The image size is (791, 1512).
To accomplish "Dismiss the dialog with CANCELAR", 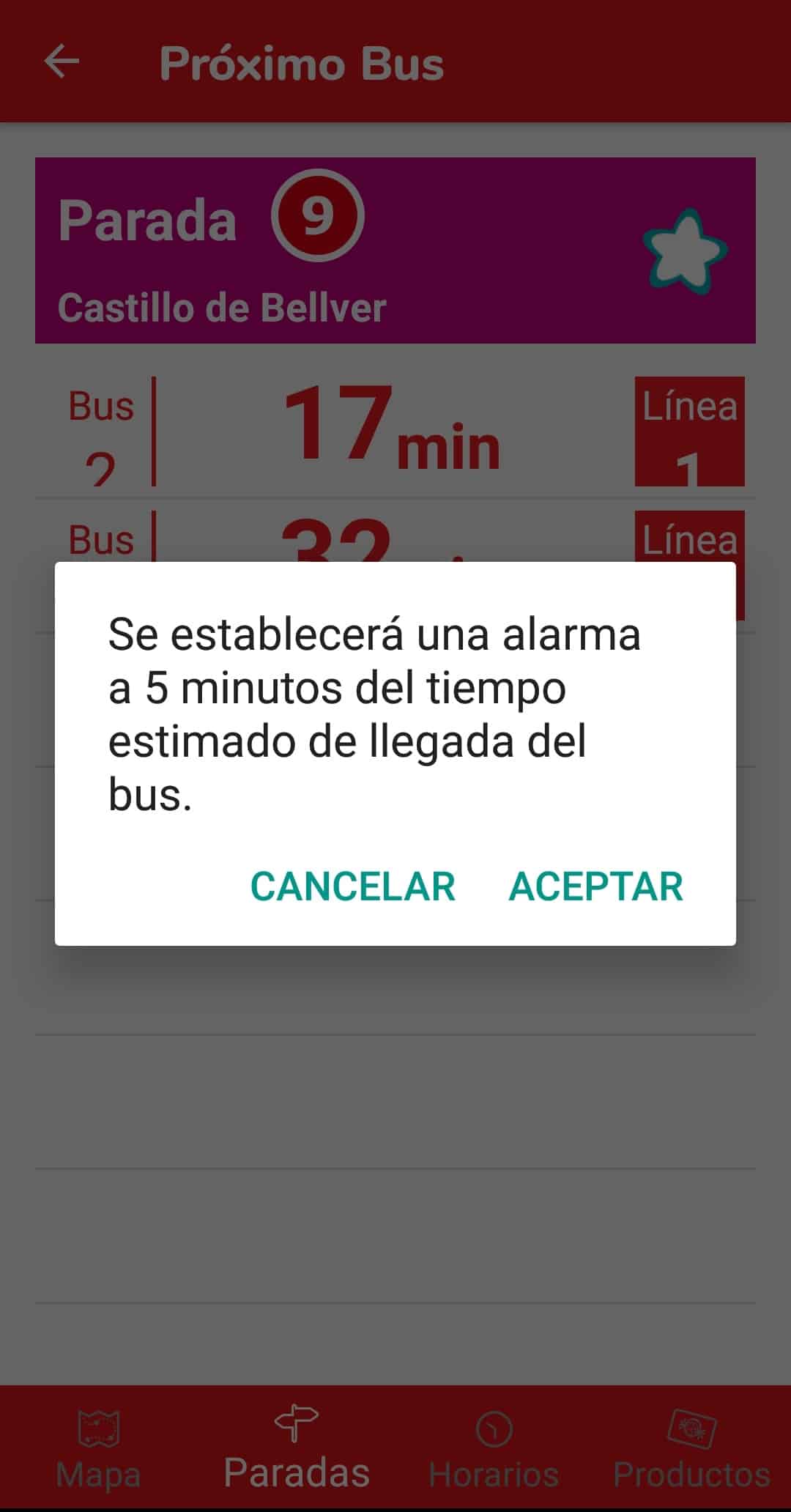I will point(353,886).
